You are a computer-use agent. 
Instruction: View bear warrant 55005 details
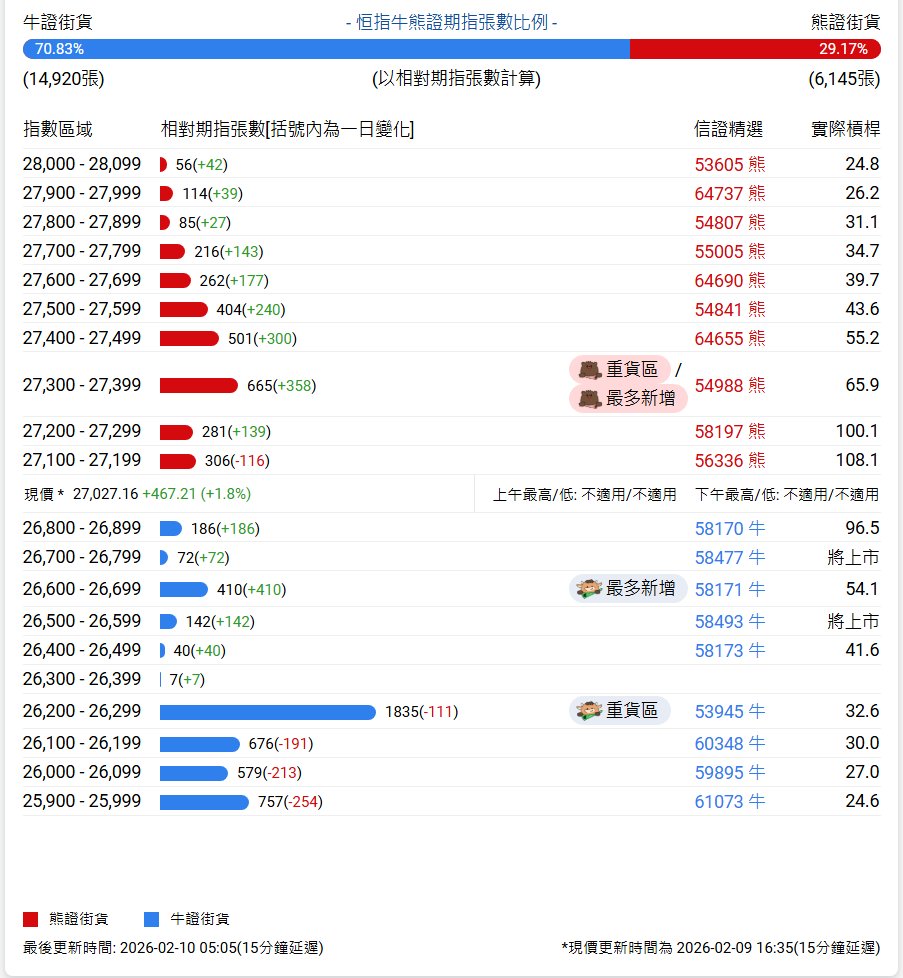(729, 251)
